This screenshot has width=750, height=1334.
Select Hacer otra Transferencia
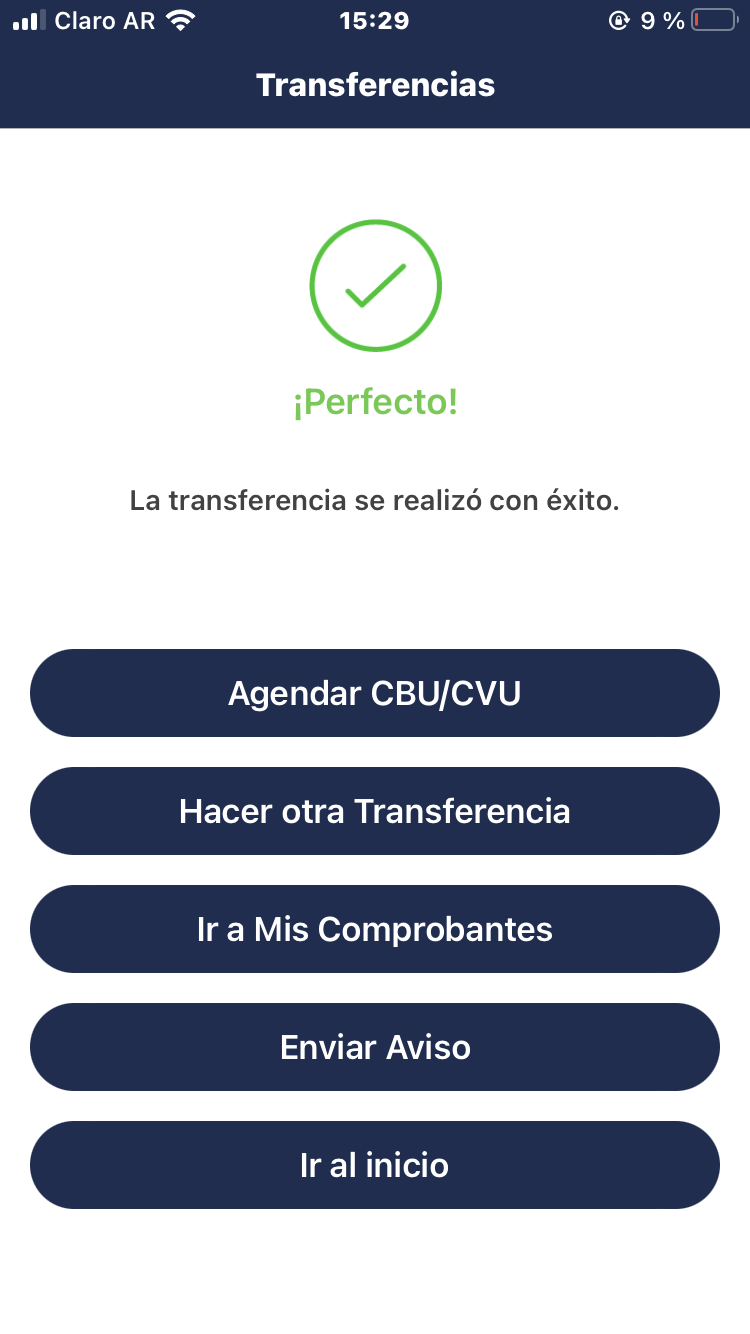[x=375, y=811]
